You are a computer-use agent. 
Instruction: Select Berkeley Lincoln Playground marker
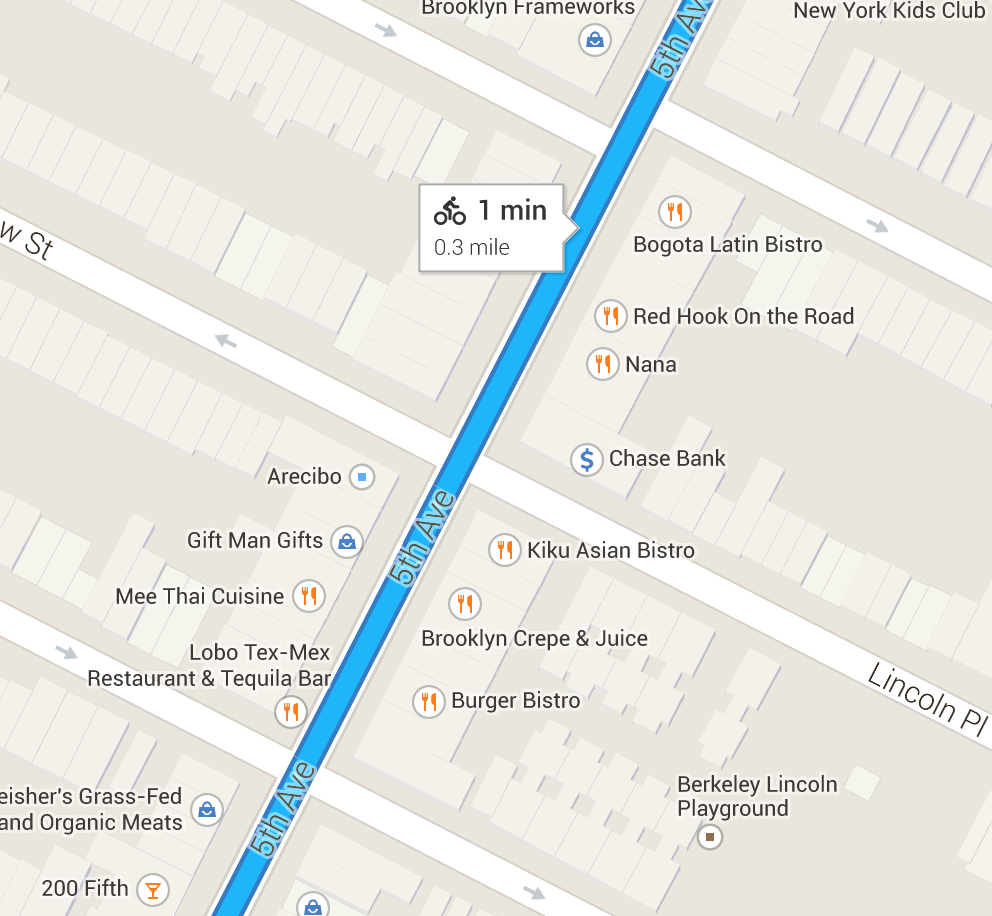coord(710,836)
